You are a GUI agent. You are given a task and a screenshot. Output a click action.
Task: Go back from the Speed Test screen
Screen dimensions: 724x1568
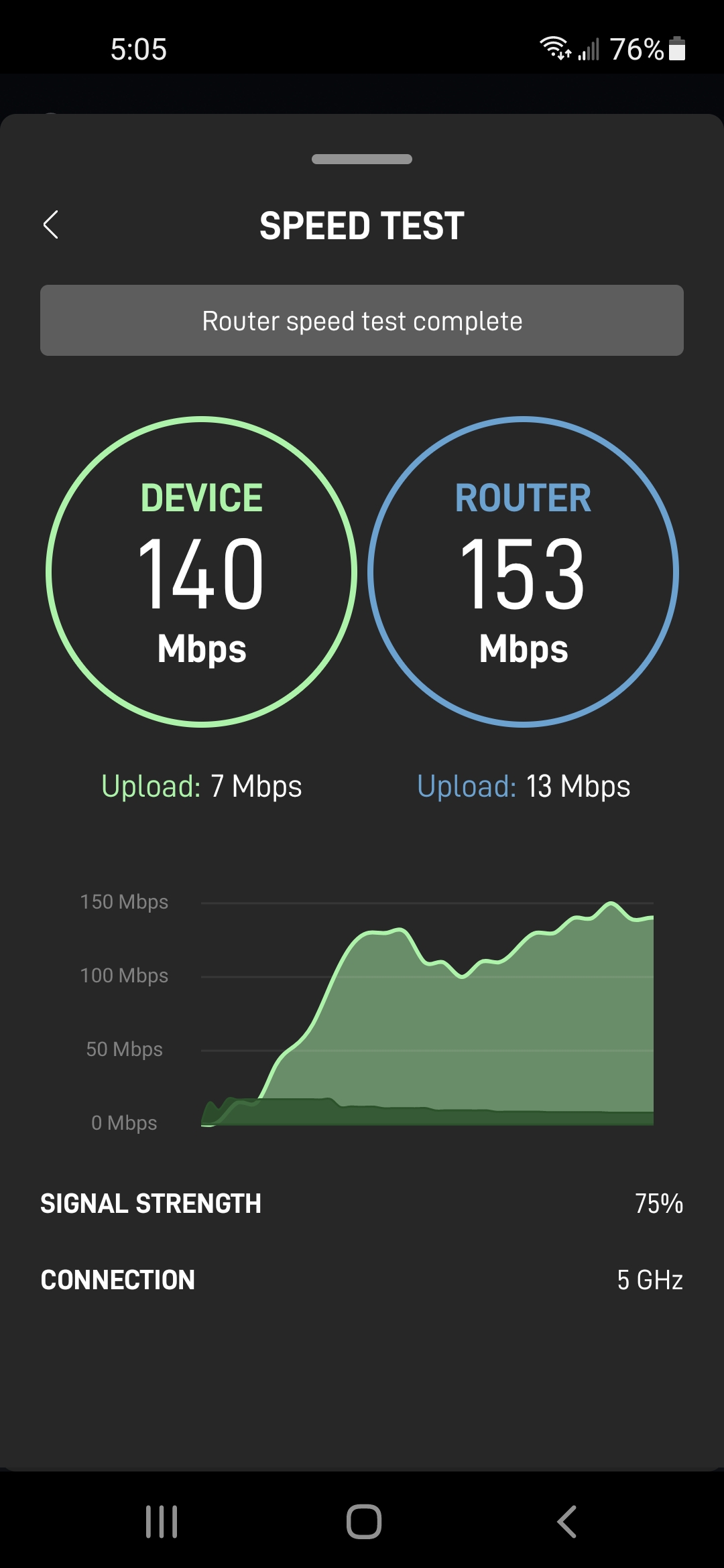click(51, 225)
